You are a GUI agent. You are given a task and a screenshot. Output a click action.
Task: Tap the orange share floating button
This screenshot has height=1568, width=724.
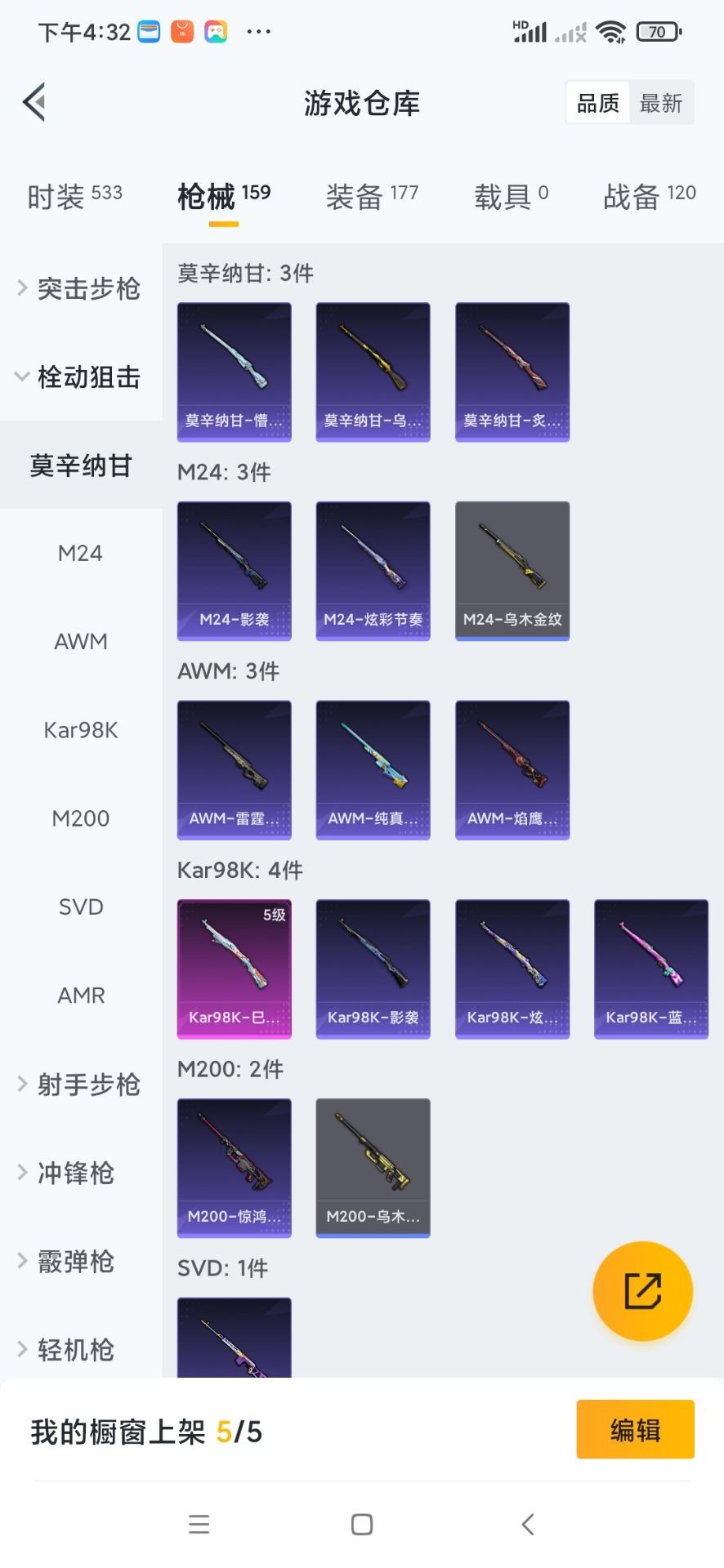642,1291
